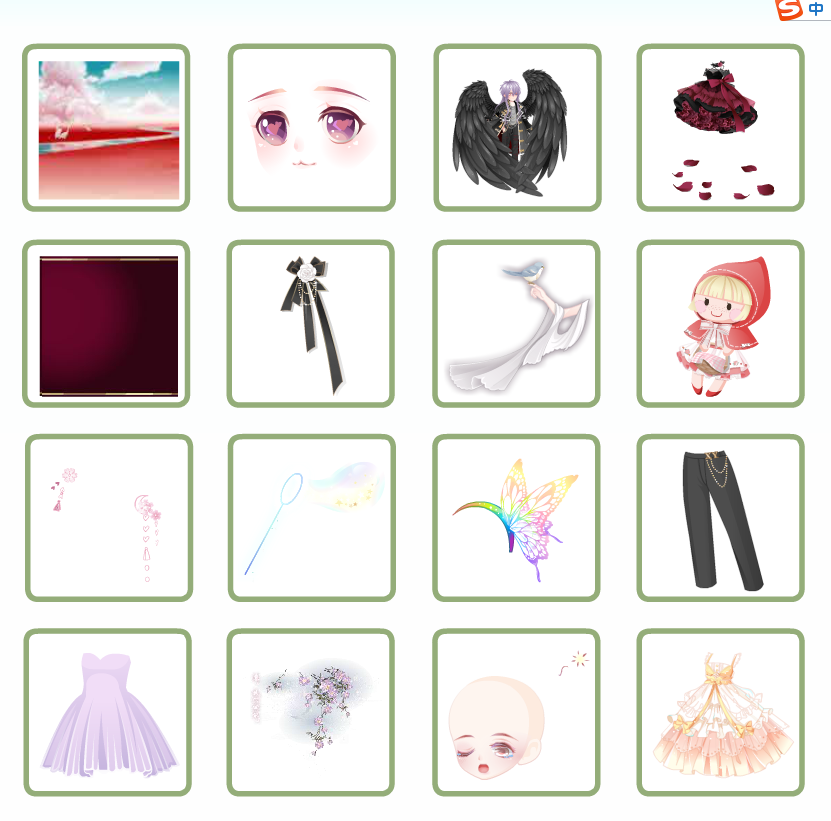Select the rainbow butterfly wings item
The width and height of the screenshot is (831, 821).
point(516,518)
